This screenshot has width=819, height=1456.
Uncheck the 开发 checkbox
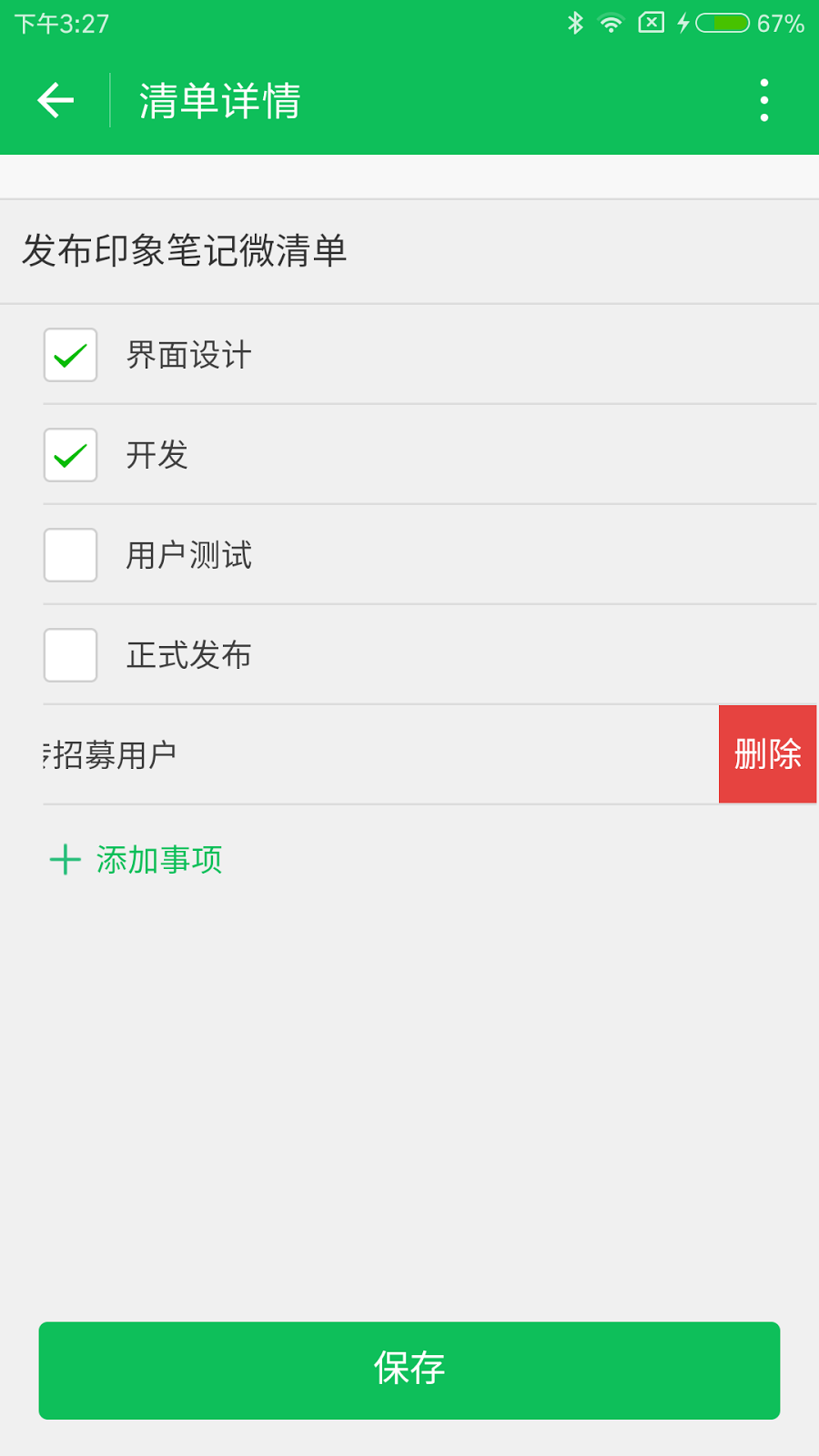(71, 455)
